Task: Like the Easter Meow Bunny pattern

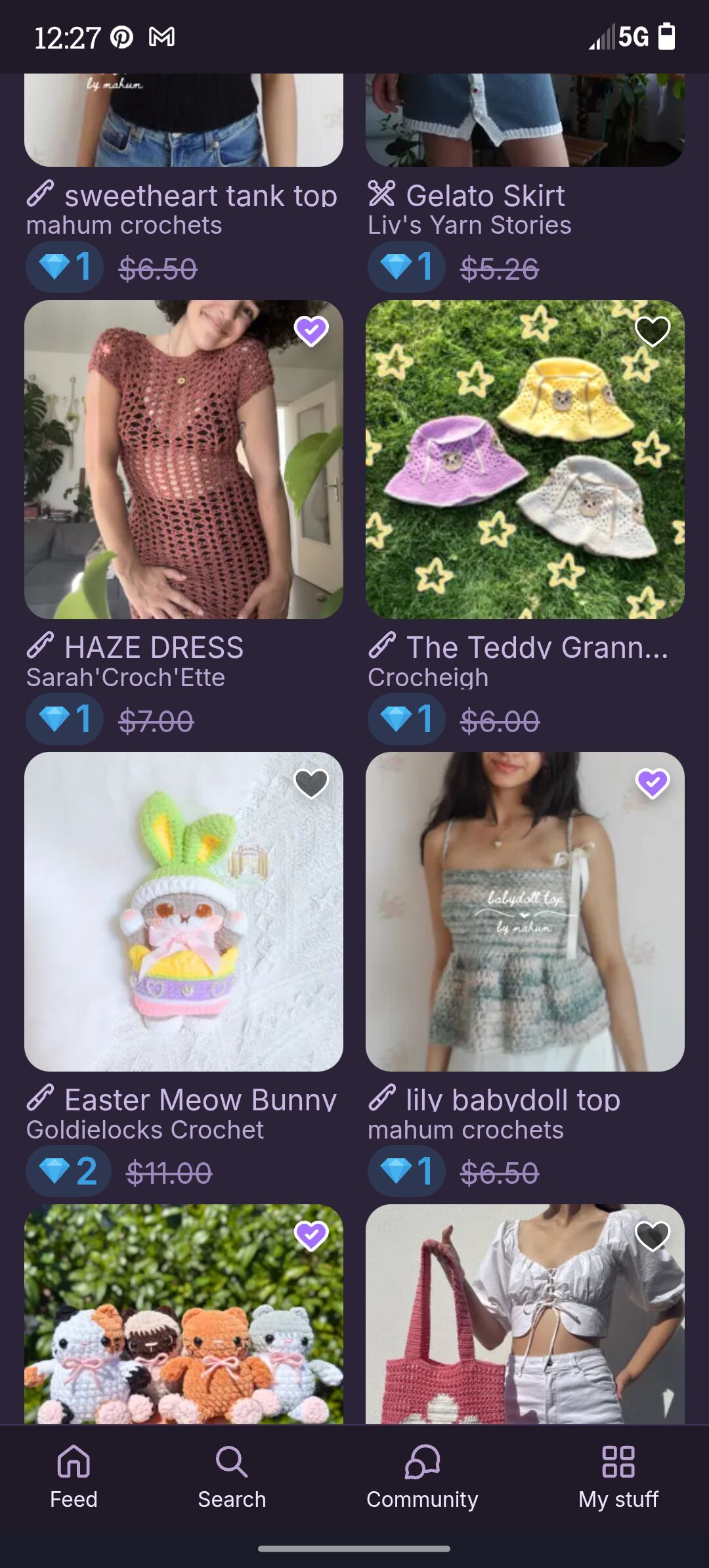Action: (311, 783)
